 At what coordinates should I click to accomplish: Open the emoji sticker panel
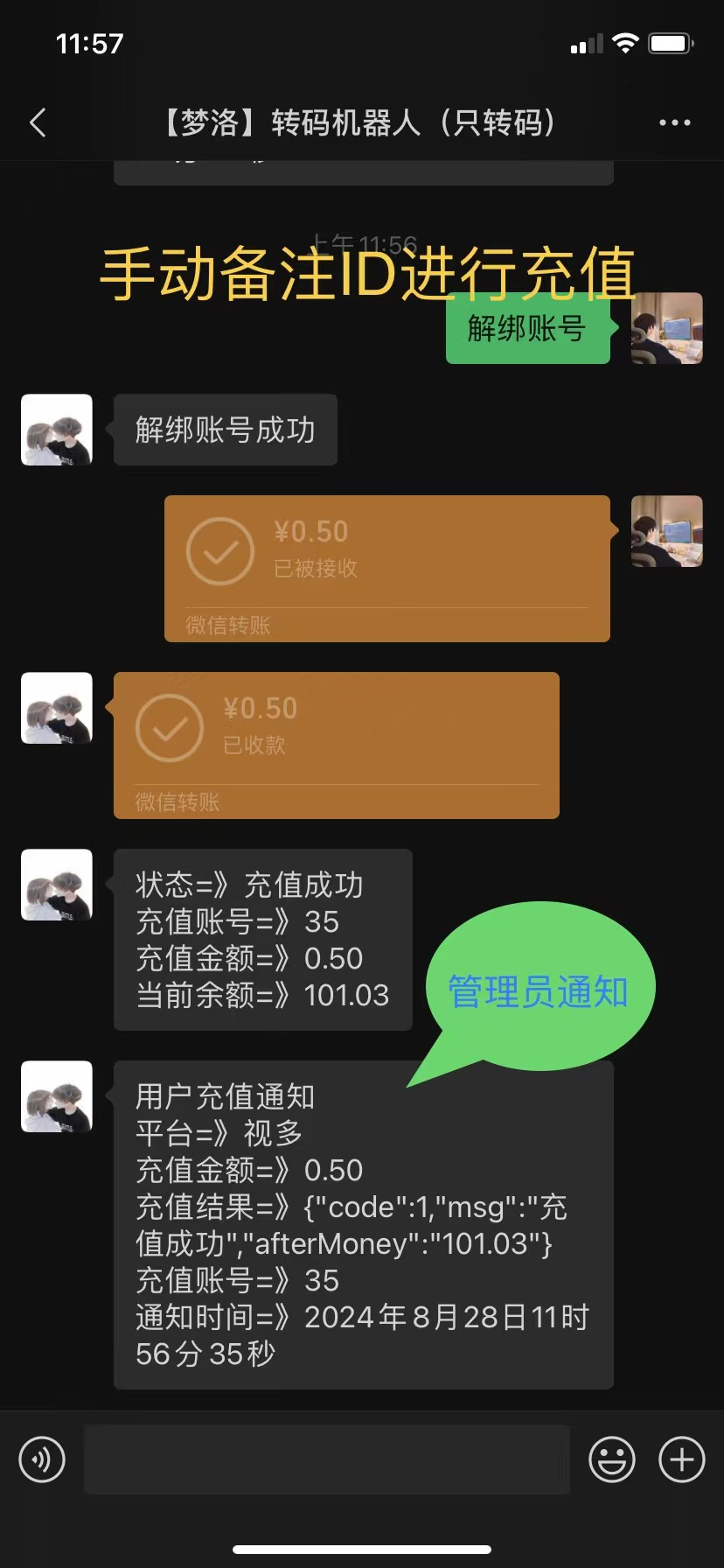[611, 1459]
